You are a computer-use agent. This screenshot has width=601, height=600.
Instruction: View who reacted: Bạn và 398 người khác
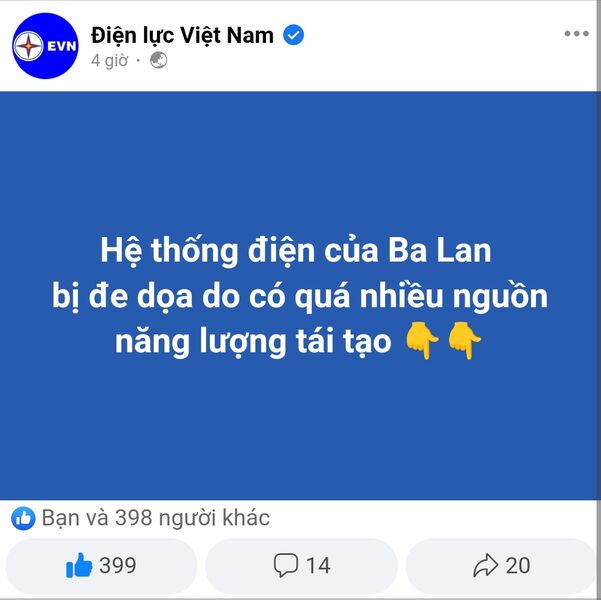coord(155,518)
